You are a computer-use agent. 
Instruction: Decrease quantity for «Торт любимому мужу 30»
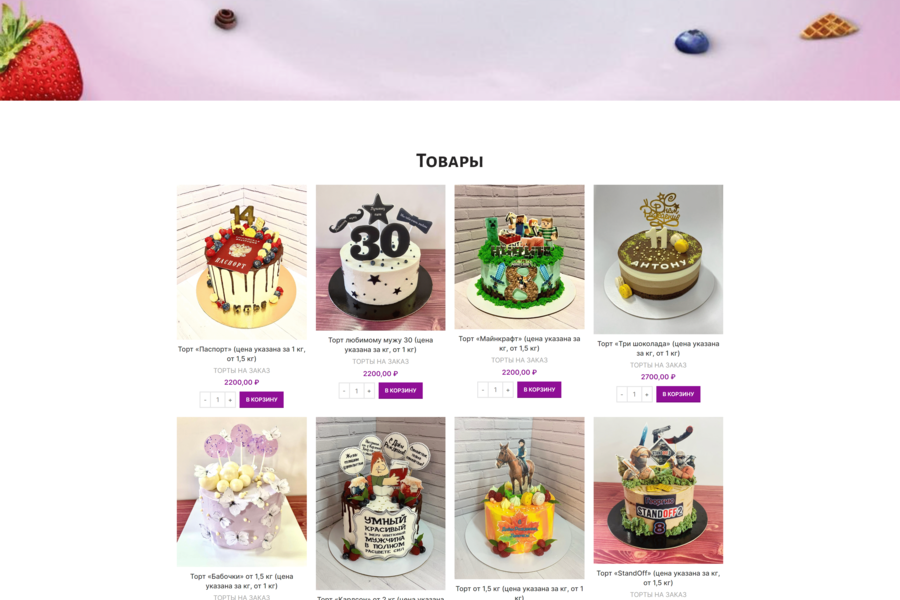344,391
